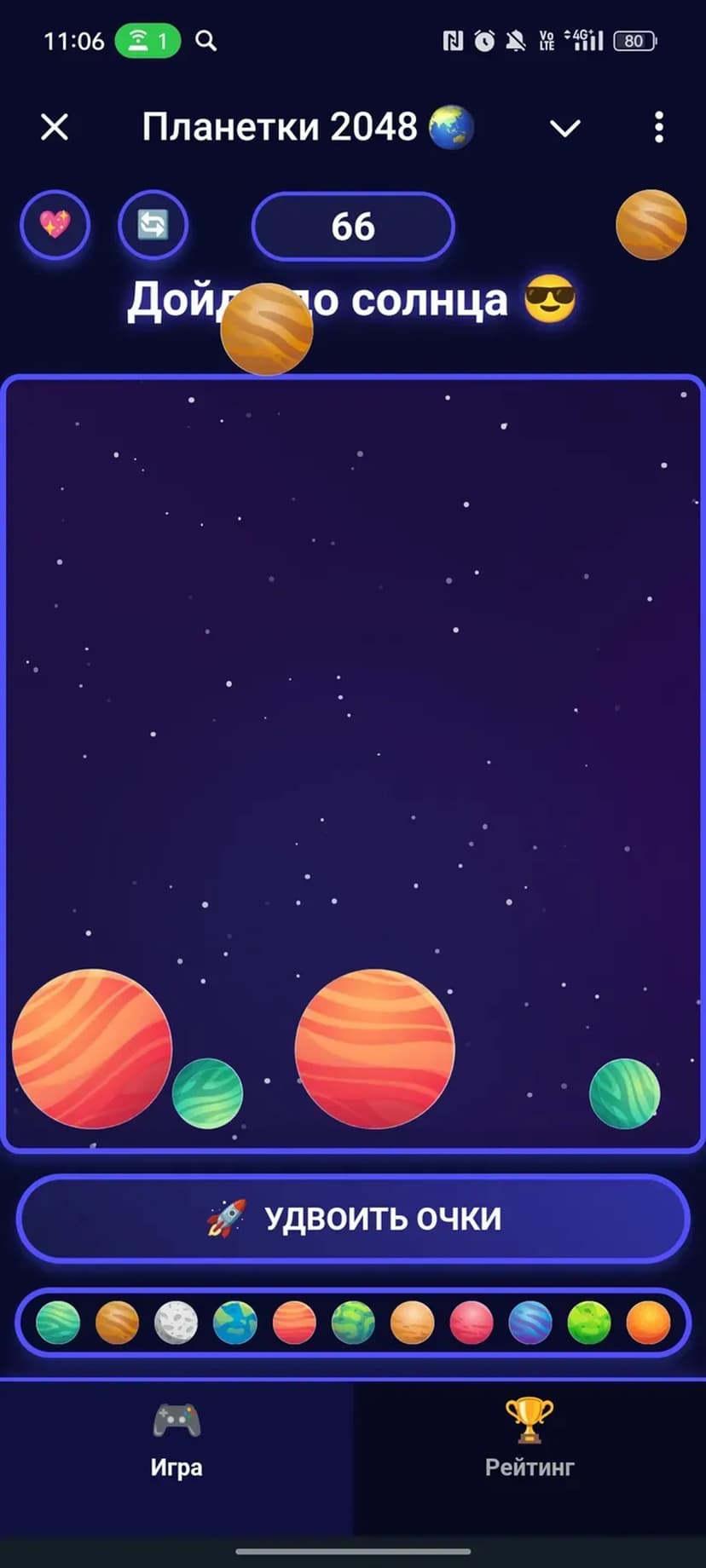Tap Удвоить очки button
The width and height of the screenshot is (706, 1568).
353,1218
